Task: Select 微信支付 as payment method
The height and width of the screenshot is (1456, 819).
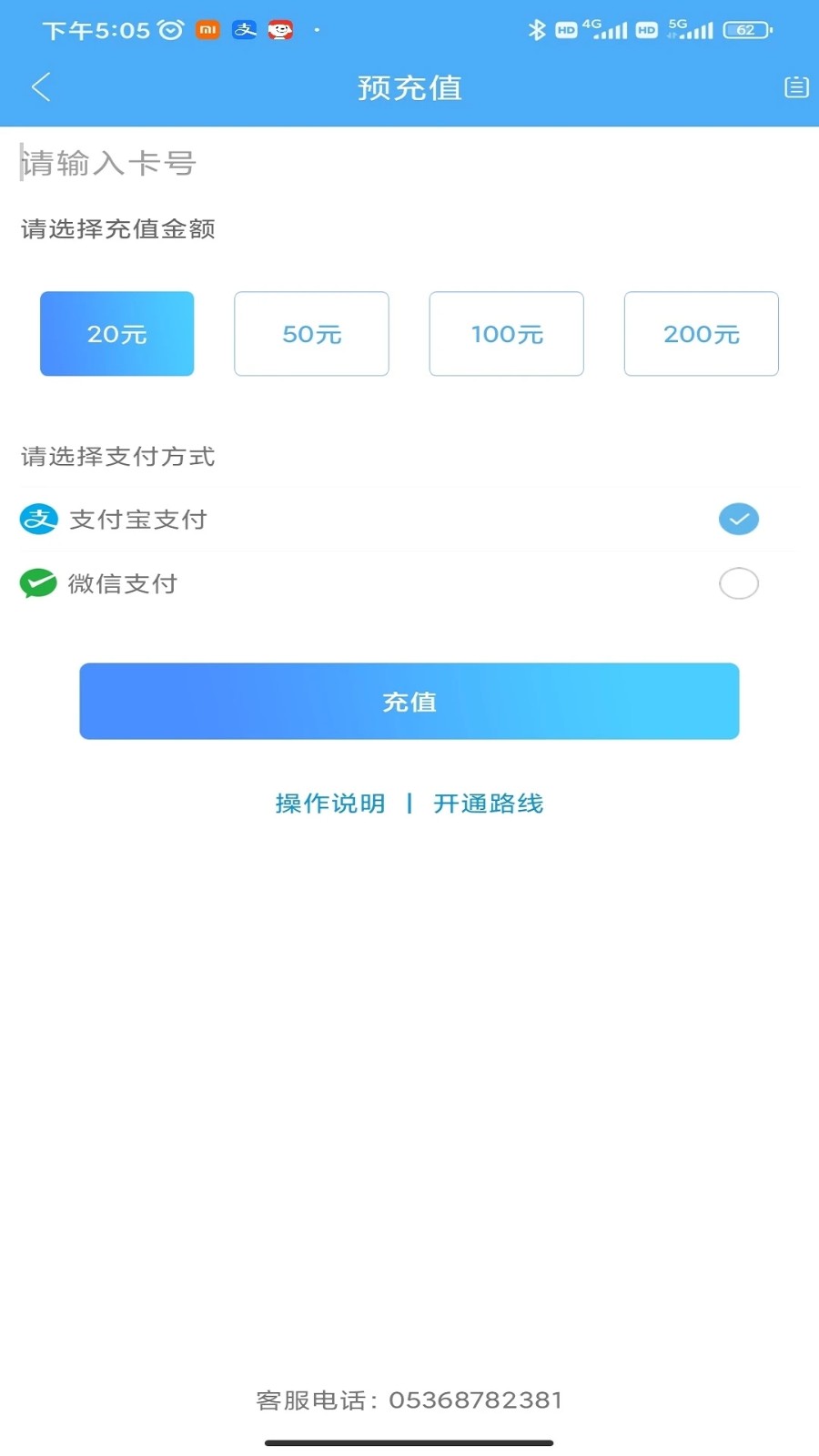Action: click(x=738, y=583)
